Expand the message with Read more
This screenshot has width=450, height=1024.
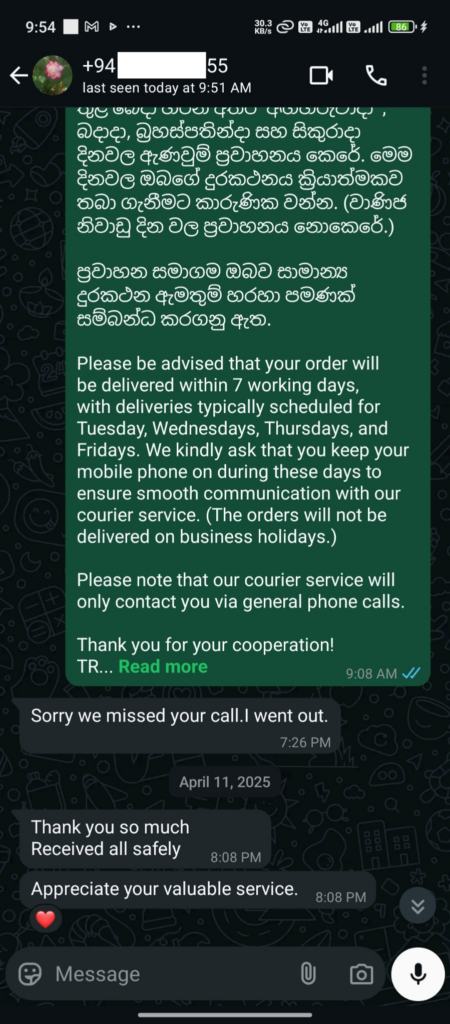pos(163,667)
